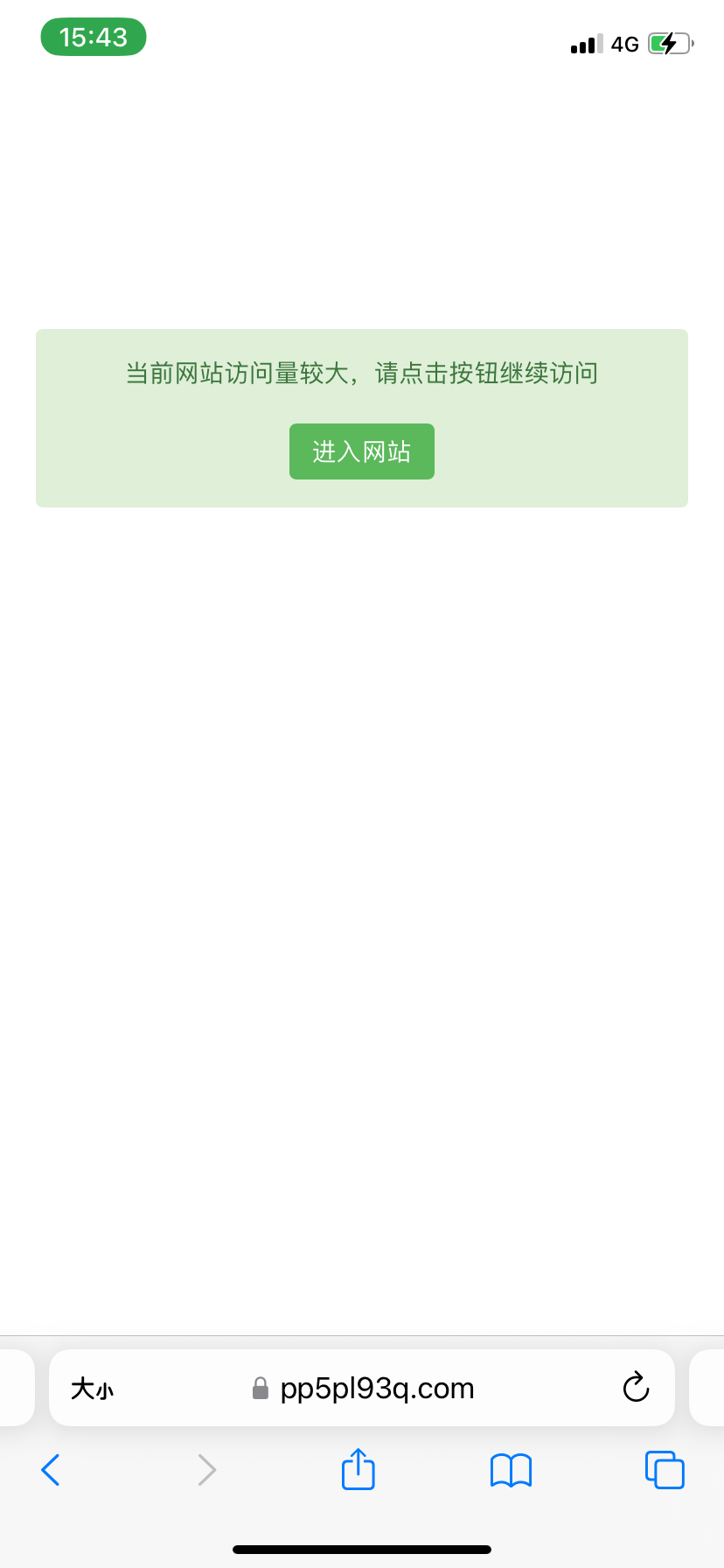Open Safari bookmarks
The height and width of the screenshot is (1568, 724).
(x=511, y=1470)
